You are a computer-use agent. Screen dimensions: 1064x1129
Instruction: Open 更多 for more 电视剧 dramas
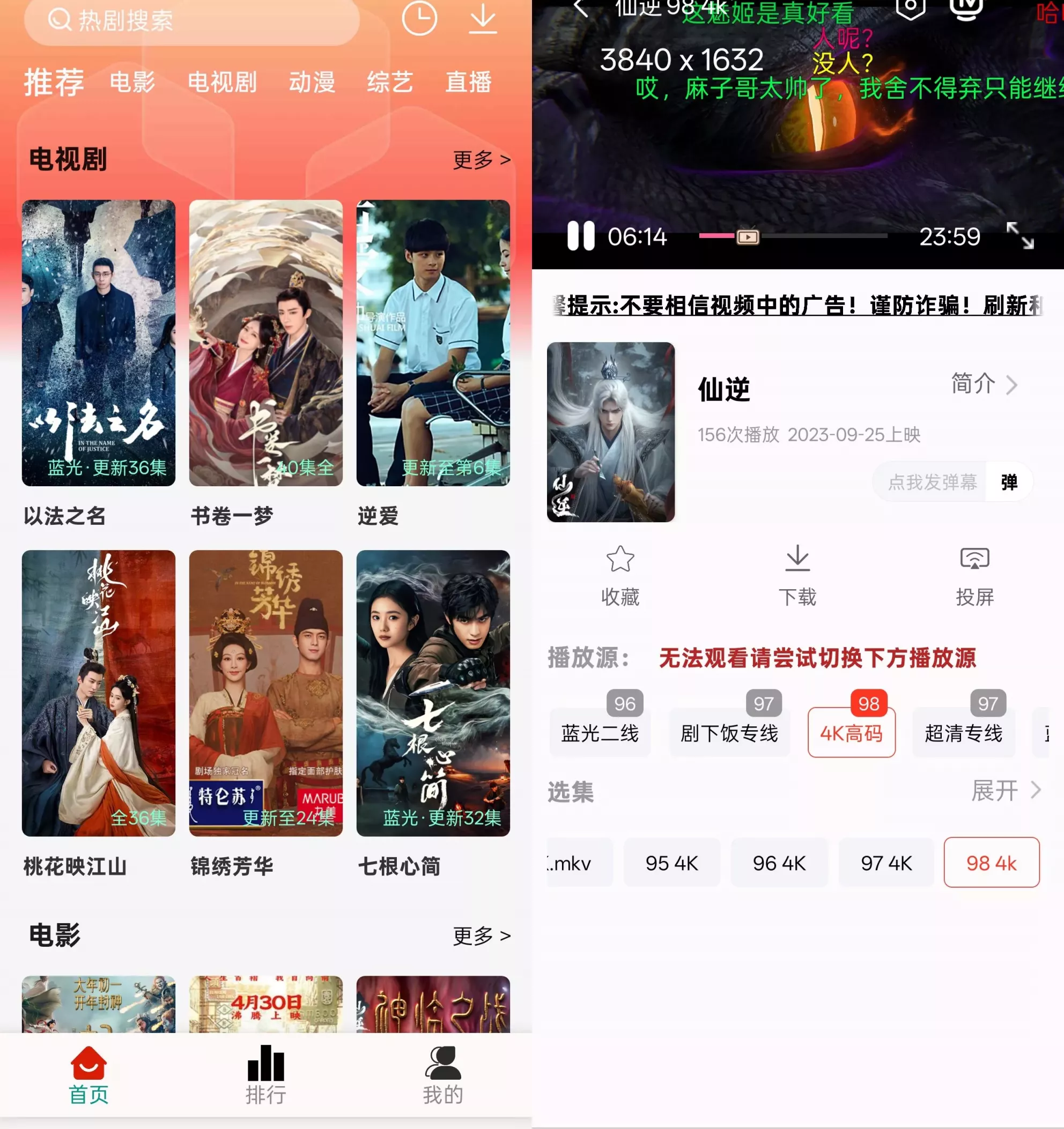pyautogui.click(x=480, y=161)
